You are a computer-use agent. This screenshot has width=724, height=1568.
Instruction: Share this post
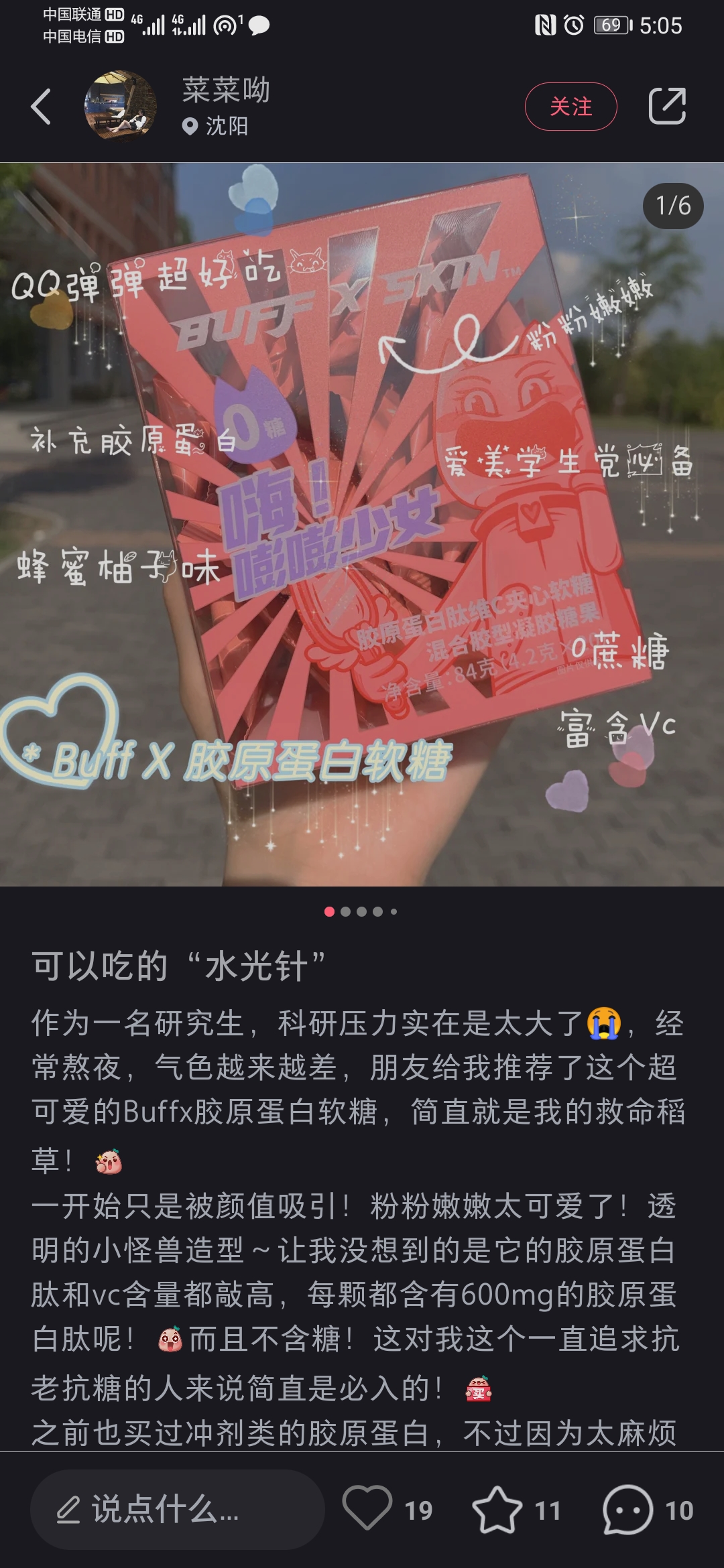coord(667,106)
